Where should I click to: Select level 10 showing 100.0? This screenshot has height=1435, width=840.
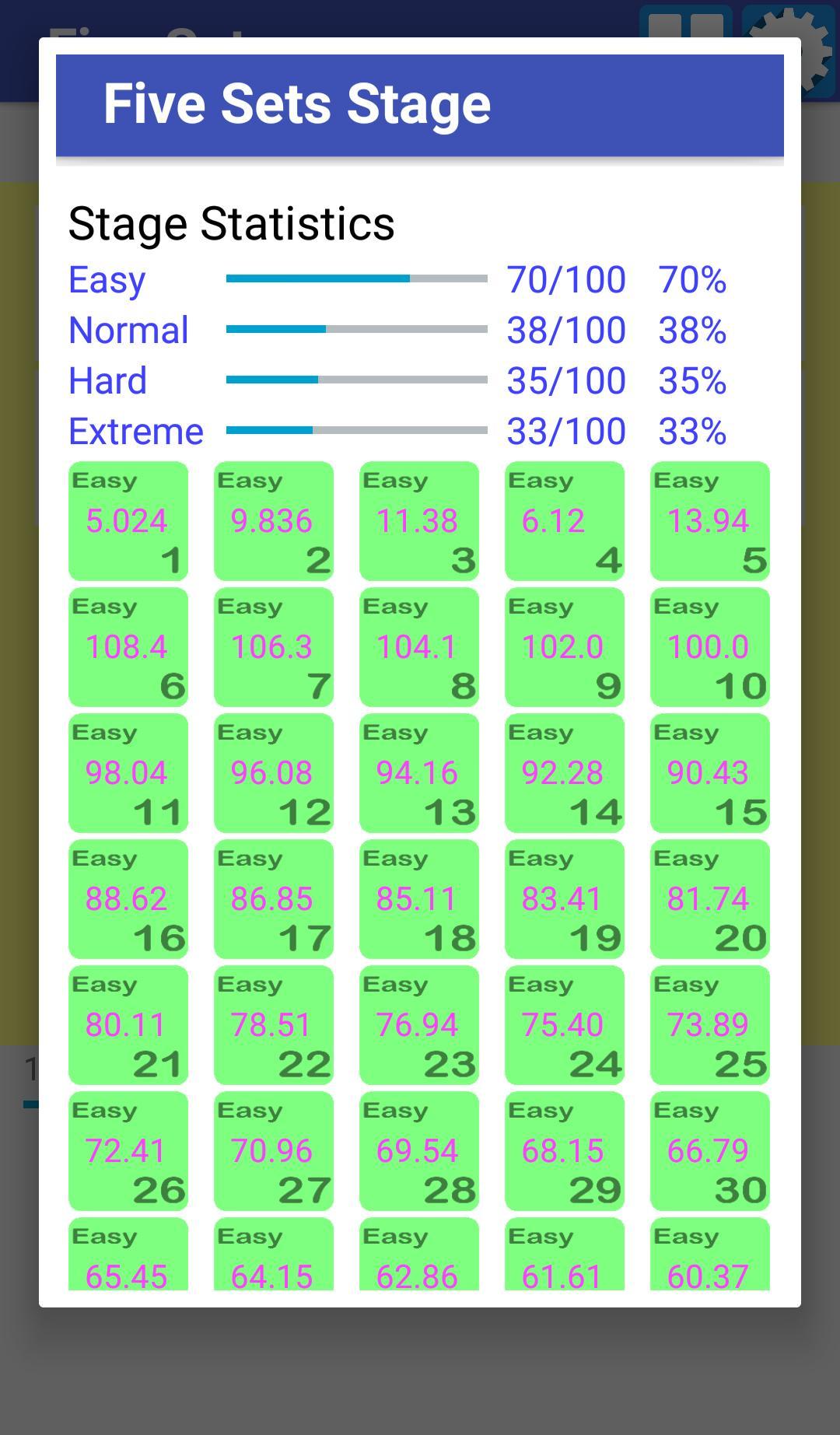709,646
